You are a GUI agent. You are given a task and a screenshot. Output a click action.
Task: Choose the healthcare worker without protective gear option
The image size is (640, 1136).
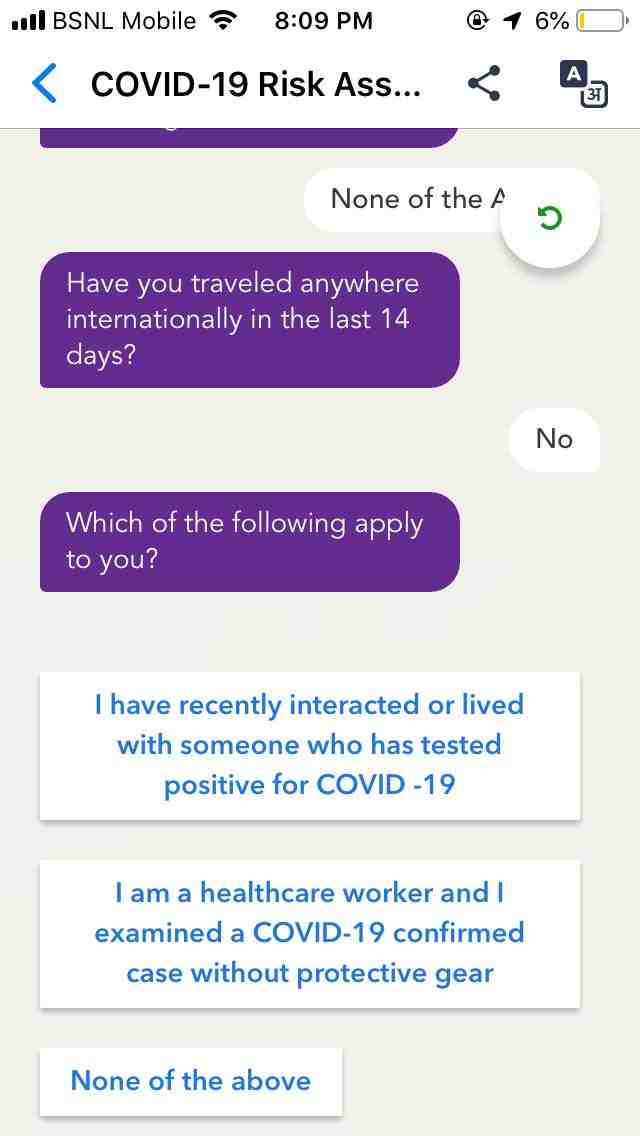[x=310, y=933]
